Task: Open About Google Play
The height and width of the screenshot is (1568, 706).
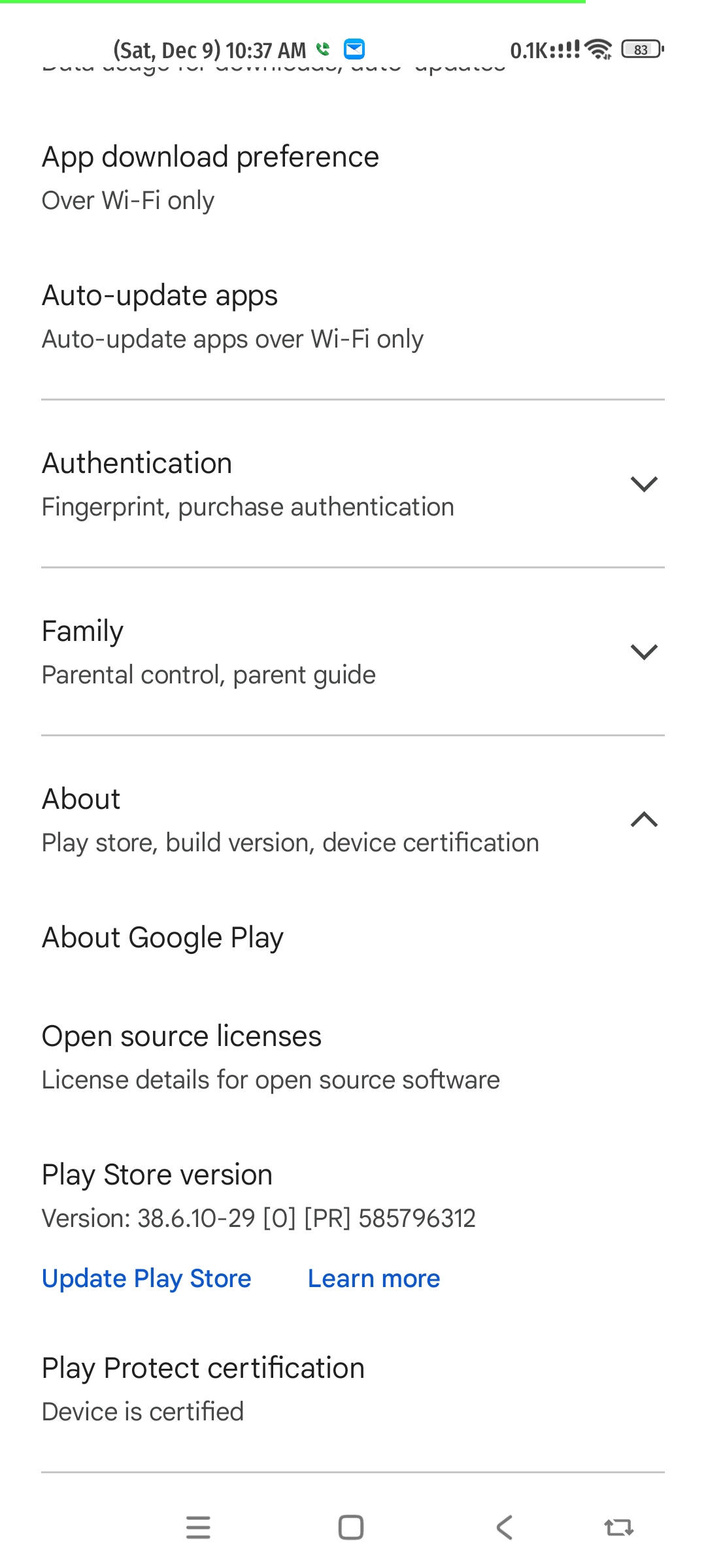Action: coord(353,938)
